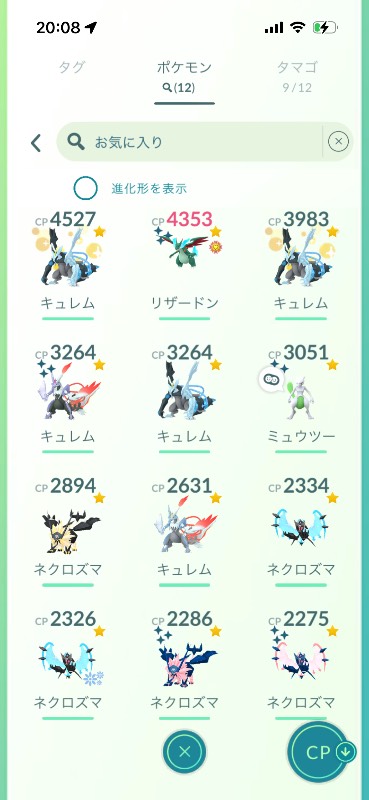This screenshot has height=800, width=369.
Task: Clear the search query with the X
Action: [x=338, y=142]
